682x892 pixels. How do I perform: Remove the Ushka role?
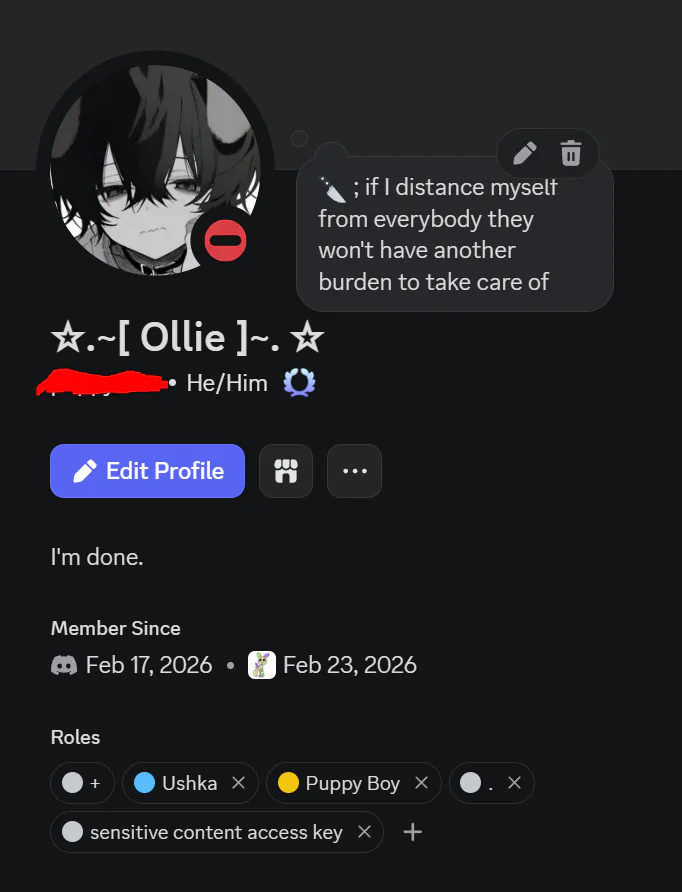(x=238, y=783)
